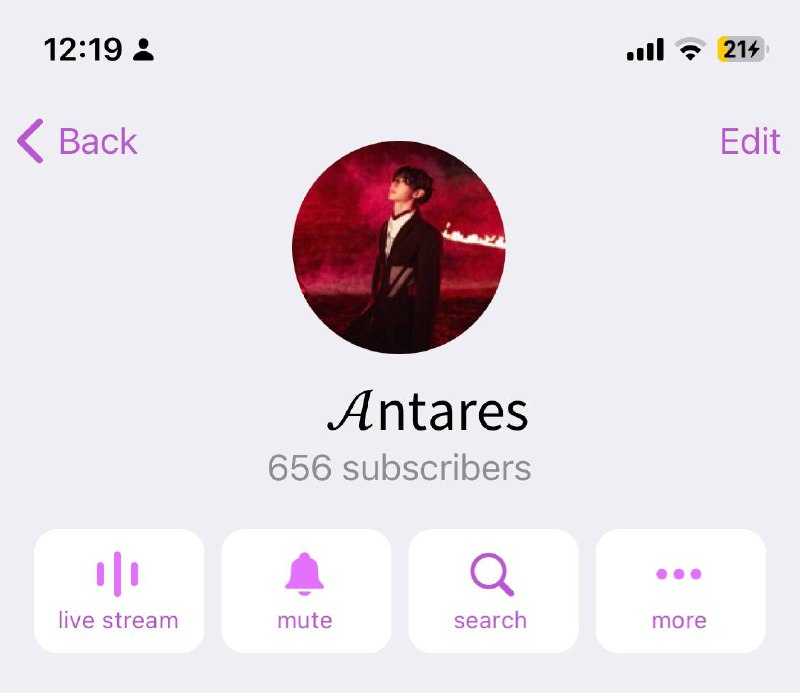The image size is (800, 693).
Task: Open Edit for the Antares channel
Action: [x=749, y=141]
